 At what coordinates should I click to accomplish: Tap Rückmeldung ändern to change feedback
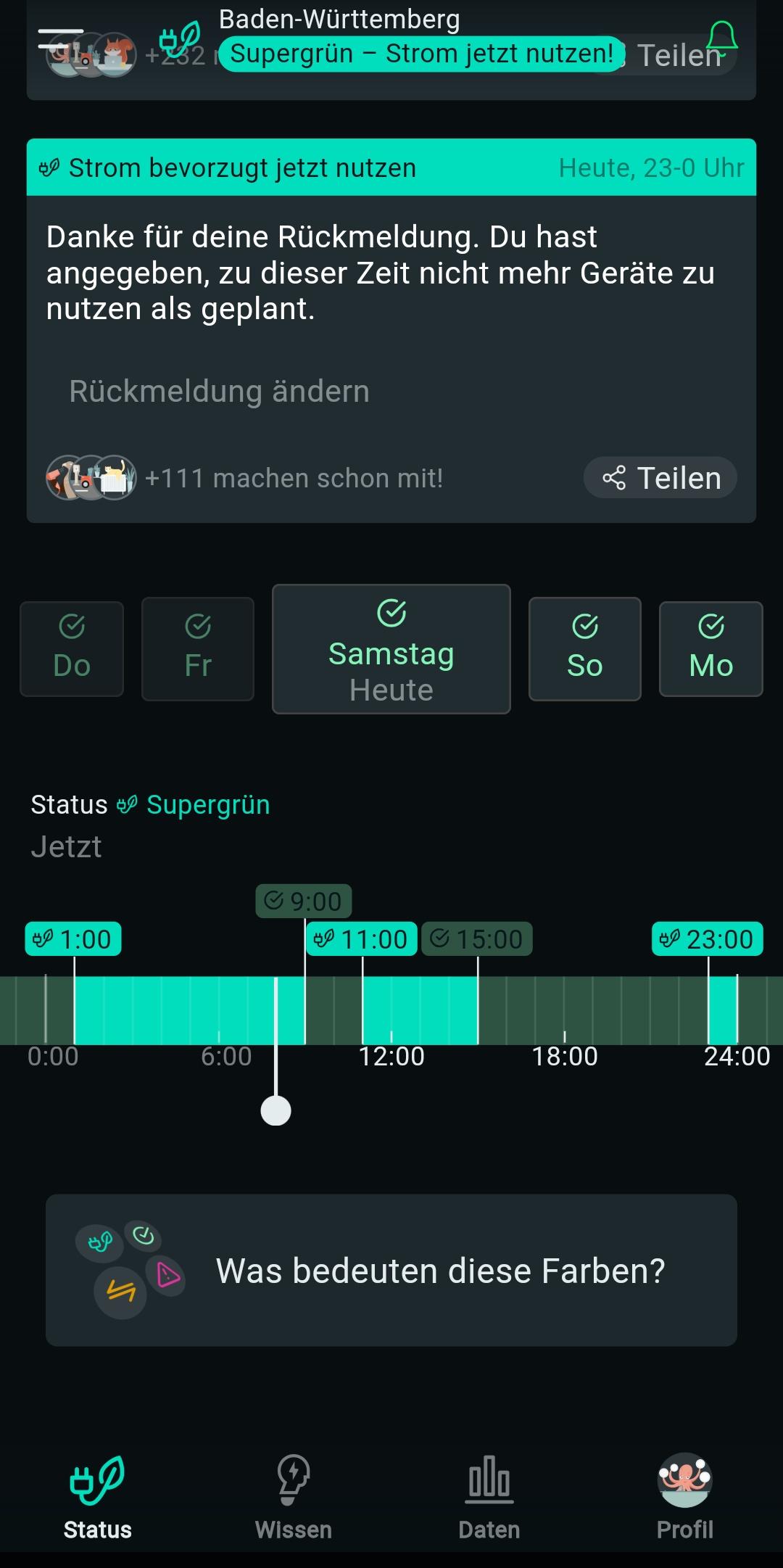point(219,392)
